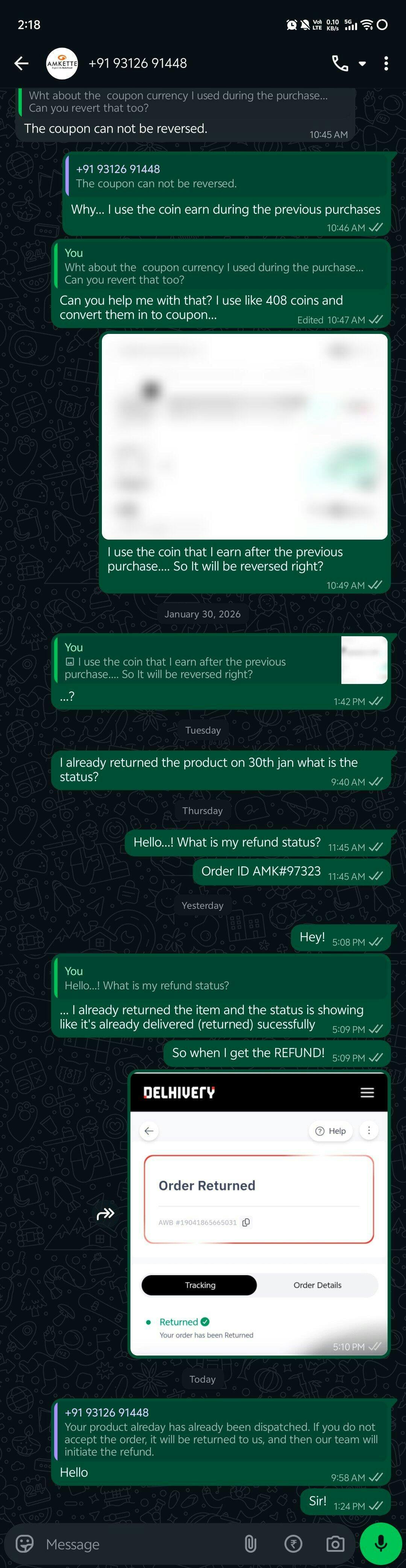Open the overflow menu

click(386, 63)
